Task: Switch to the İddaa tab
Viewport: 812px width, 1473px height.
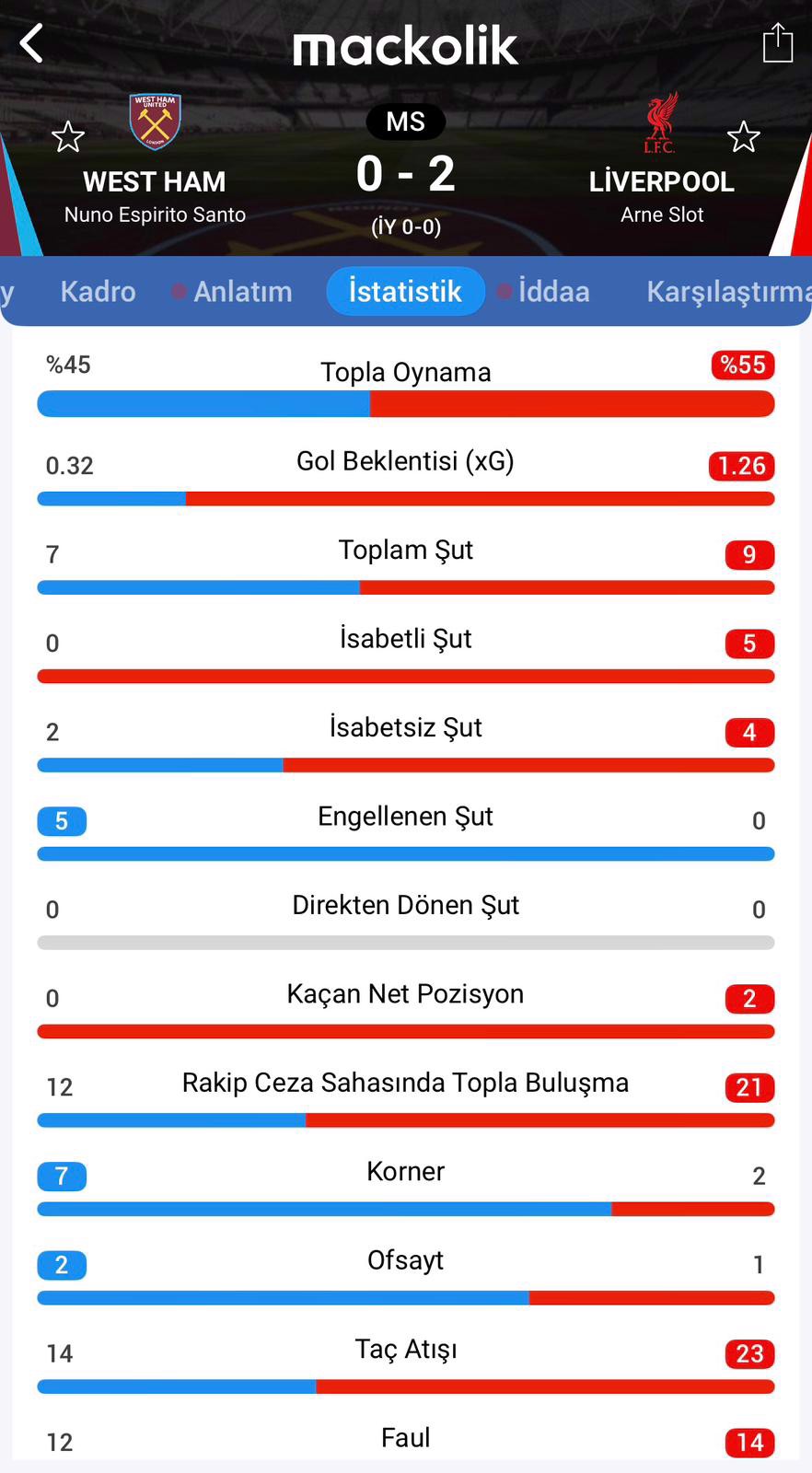Action: coord(553,292)
